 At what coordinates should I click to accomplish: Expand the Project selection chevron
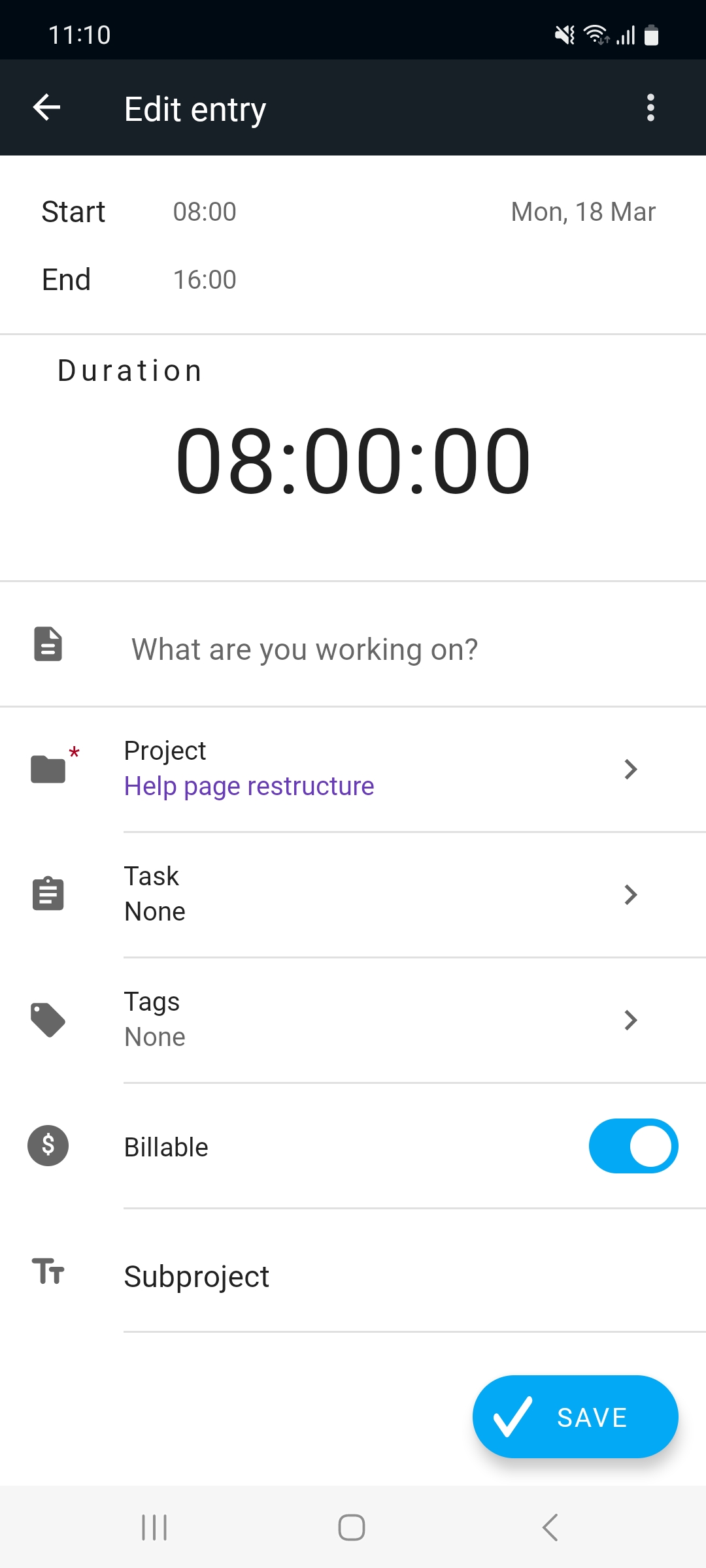630,770
